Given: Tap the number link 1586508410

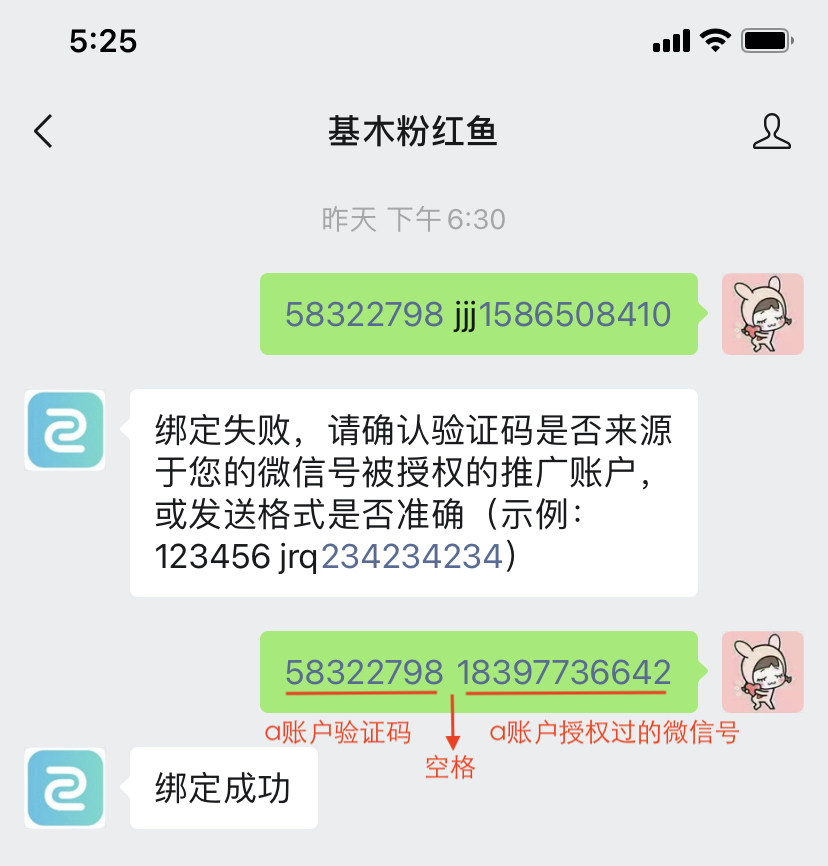Looking at the screenshot, I should click(575, 315).
